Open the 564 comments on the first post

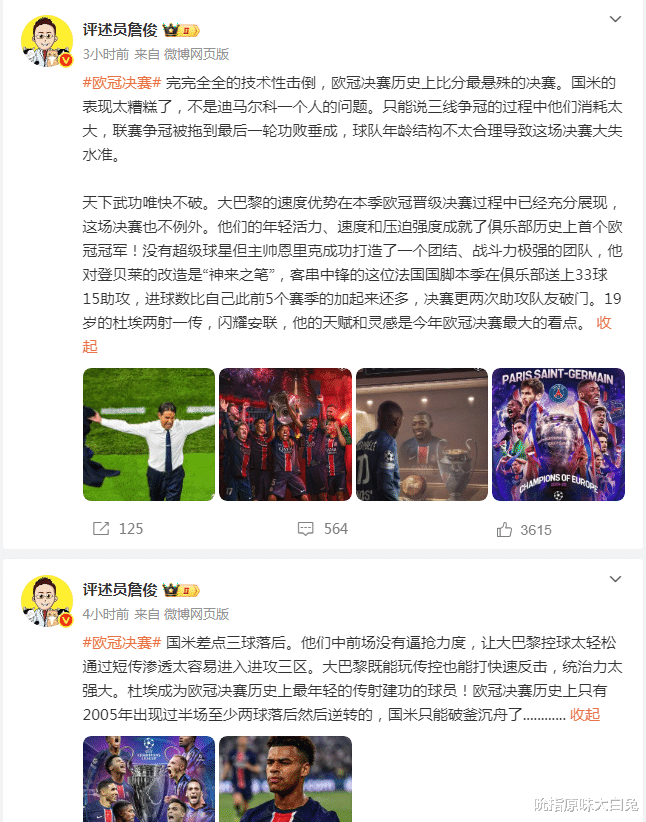coord(323,528)
